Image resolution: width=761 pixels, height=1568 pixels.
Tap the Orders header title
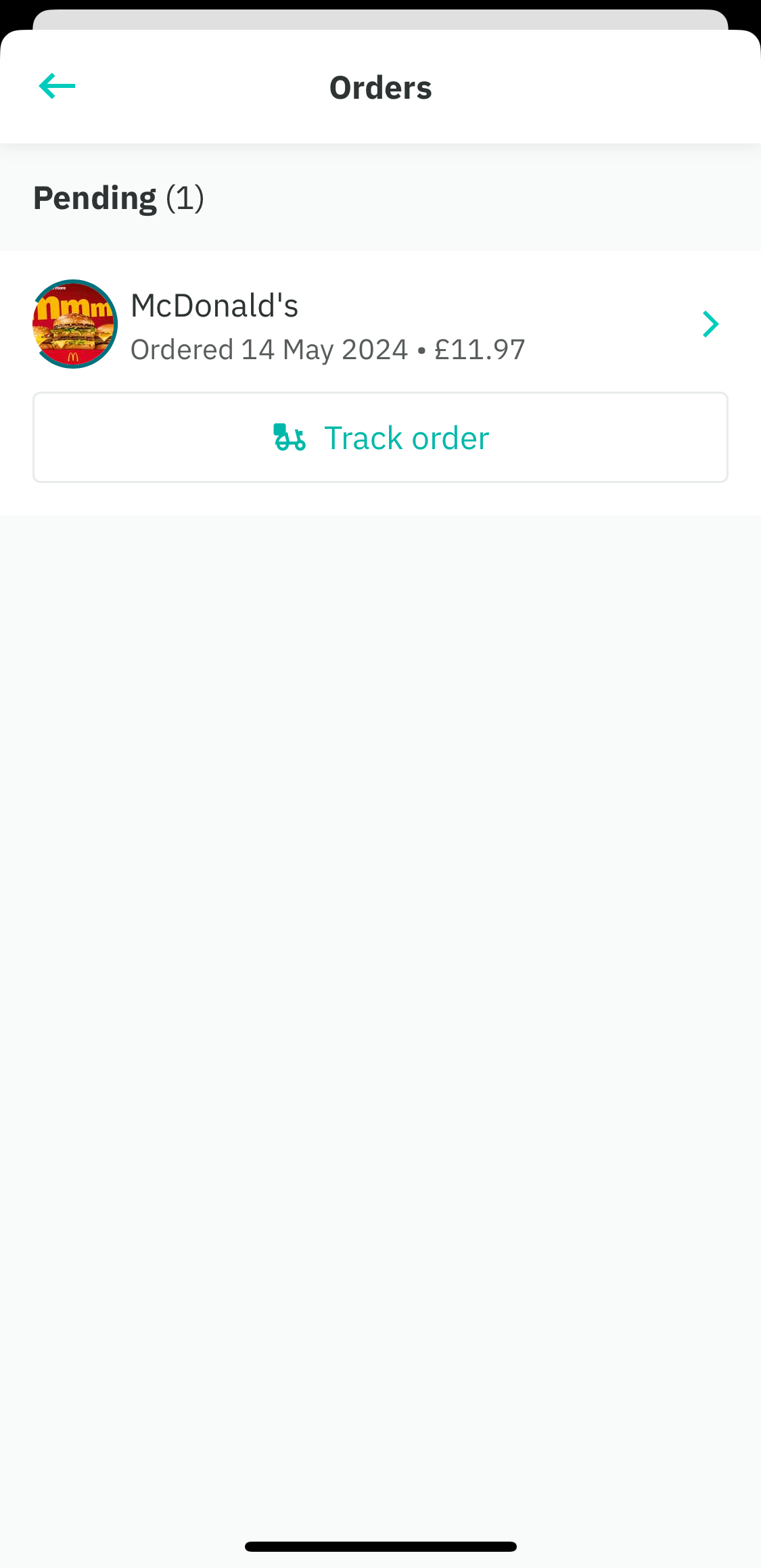click(x=380, y=86)
